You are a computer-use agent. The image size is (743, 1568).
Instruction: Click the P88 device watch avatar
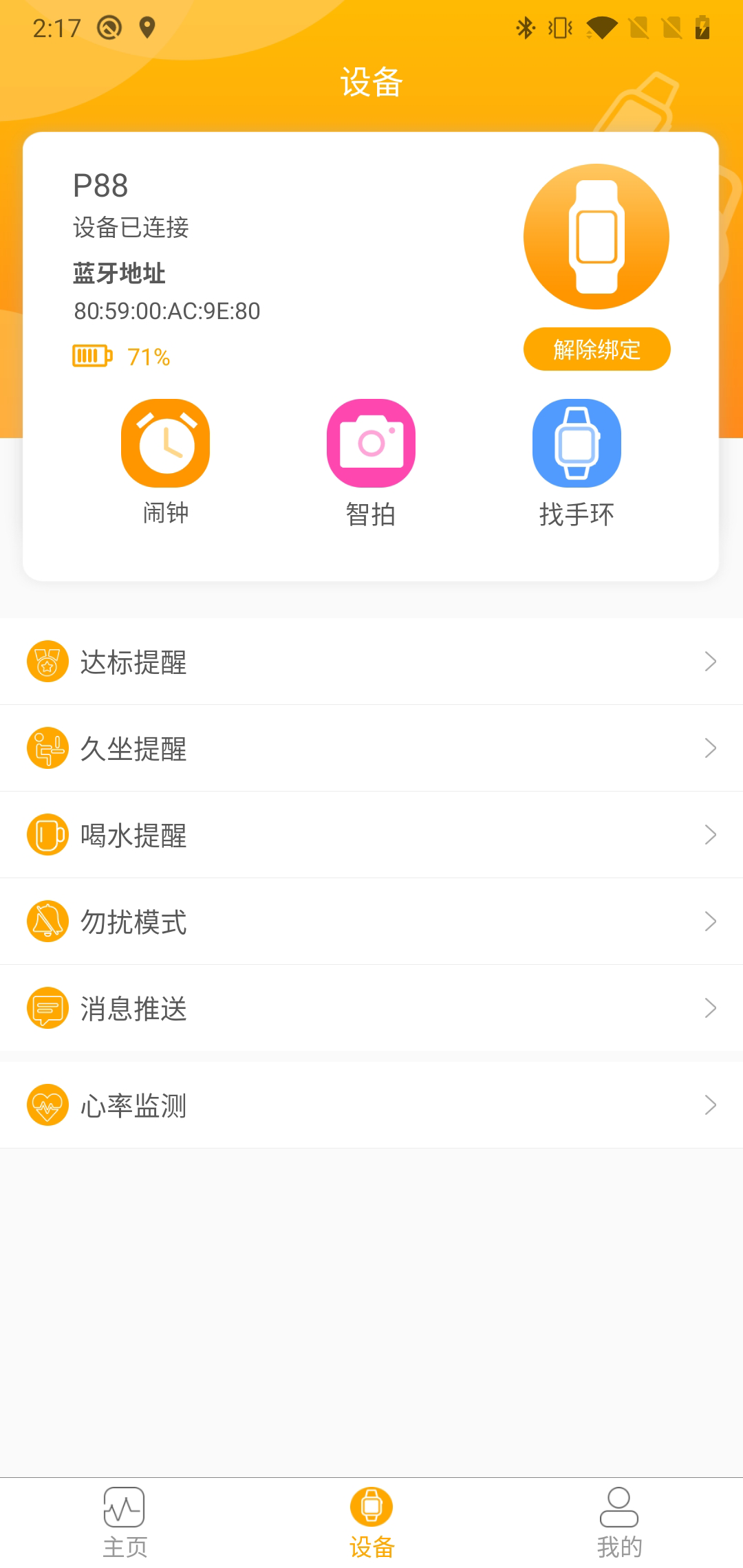click(597, 236)
